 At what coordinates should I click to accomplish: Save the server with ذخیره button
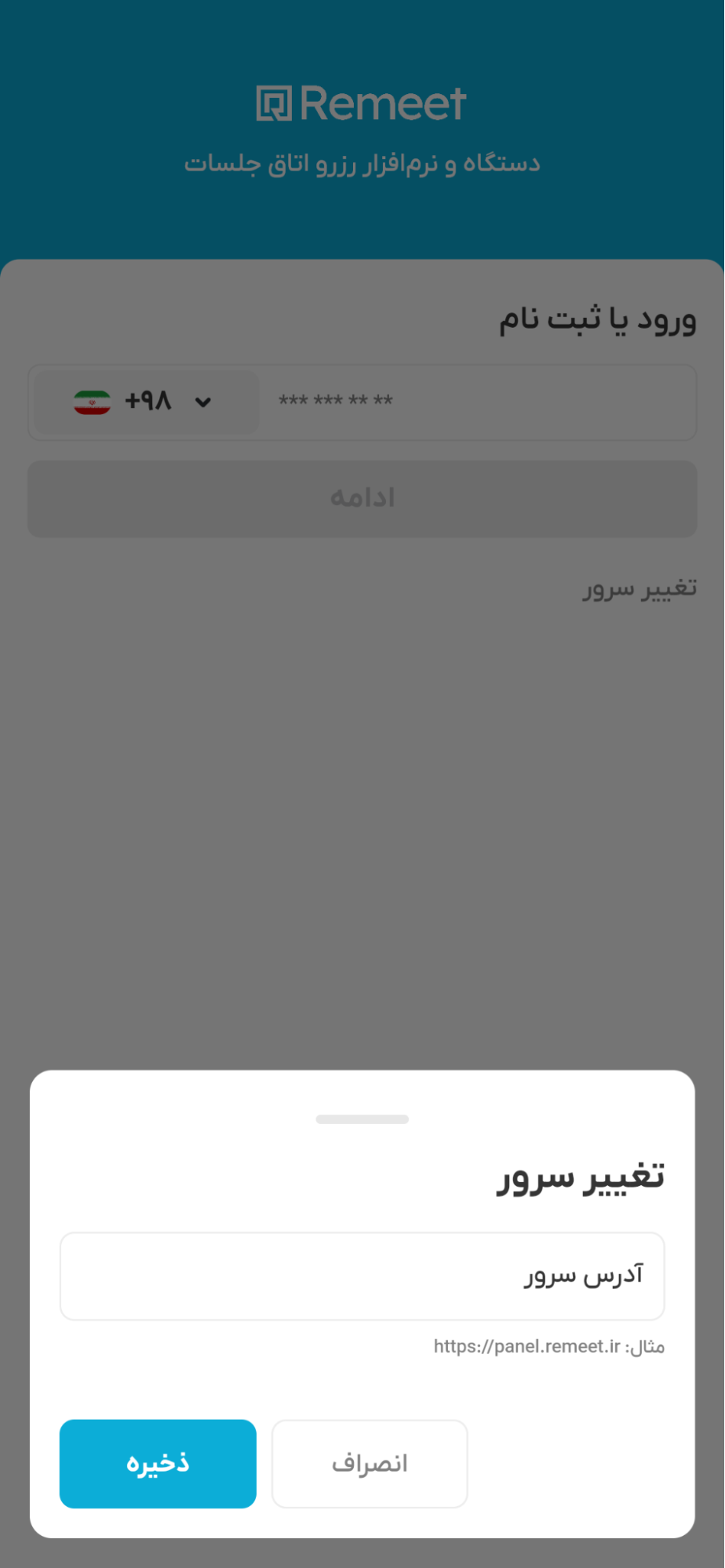pos(158,1464)
